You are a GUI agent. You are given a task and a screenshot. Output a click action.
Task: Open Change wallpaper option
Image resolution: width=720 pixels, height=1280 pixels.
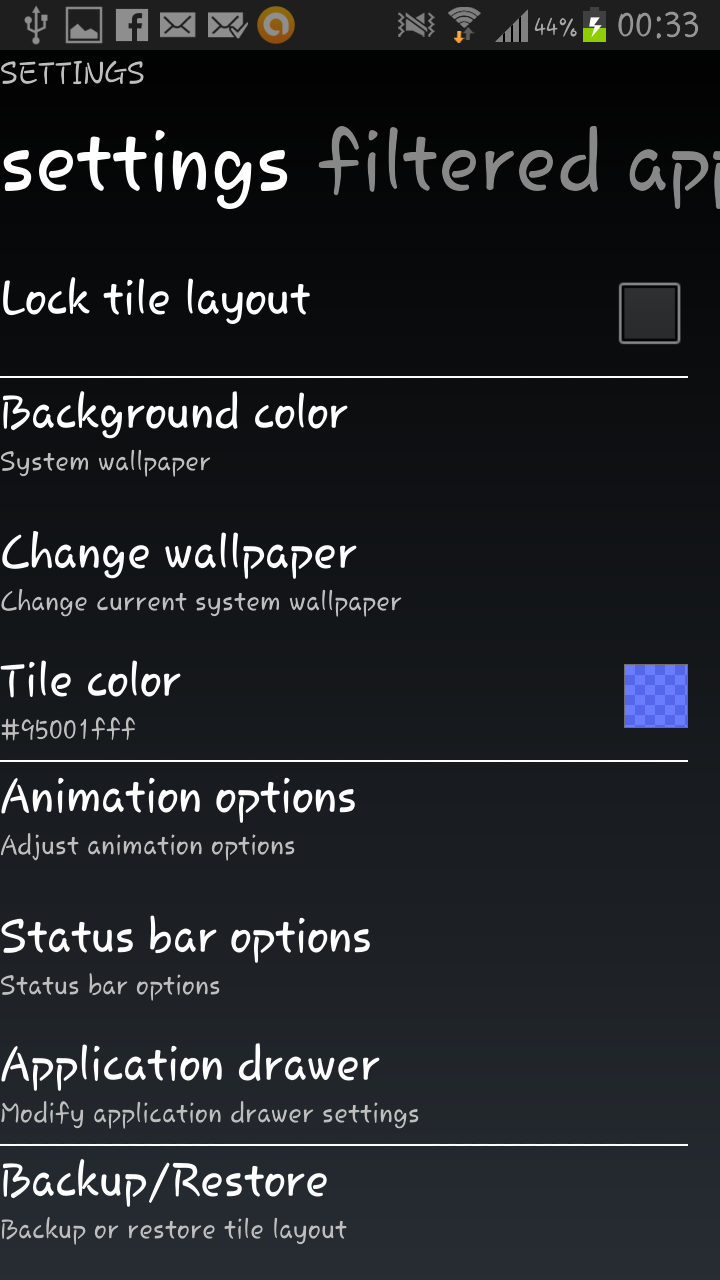click(344, 576)
